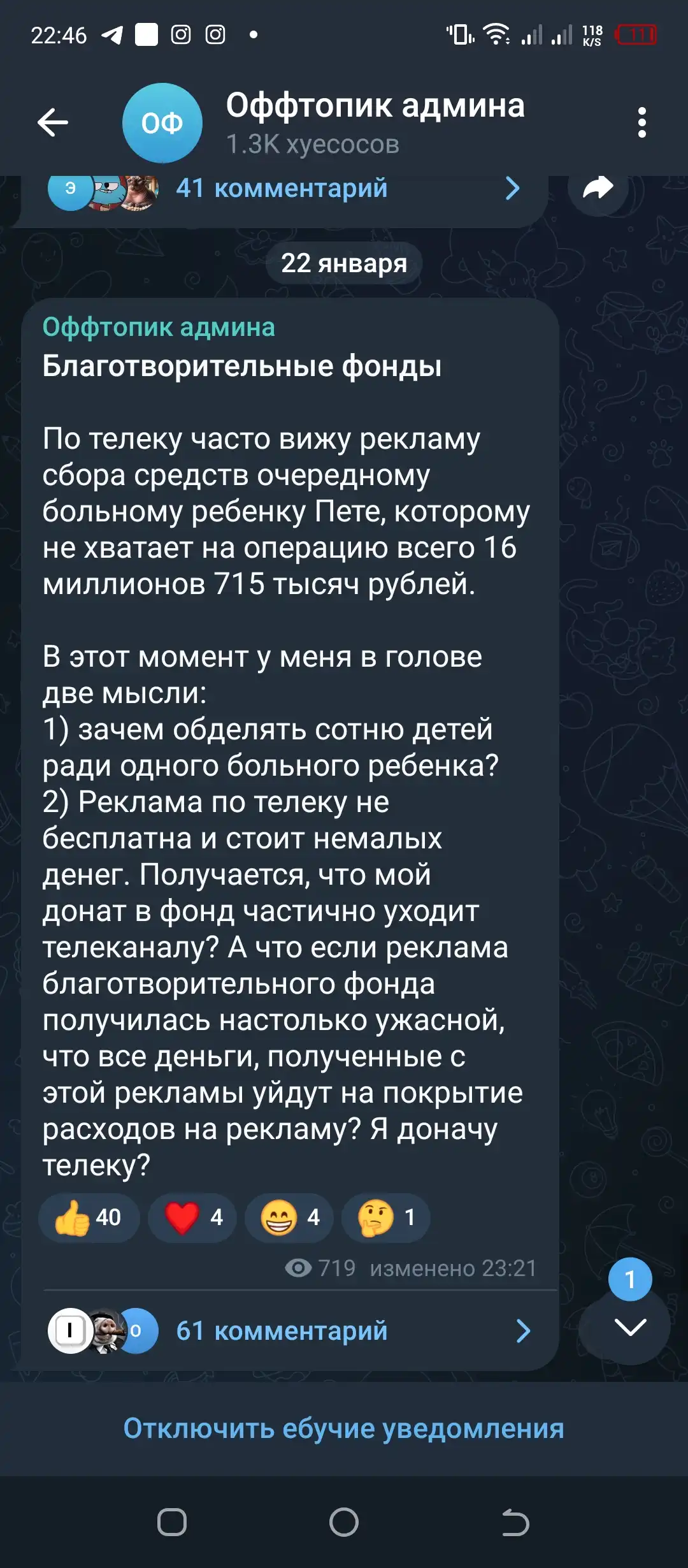Go back using the header arrow
This screenshot has width=688, height=1568.
(x=53, y=122)
